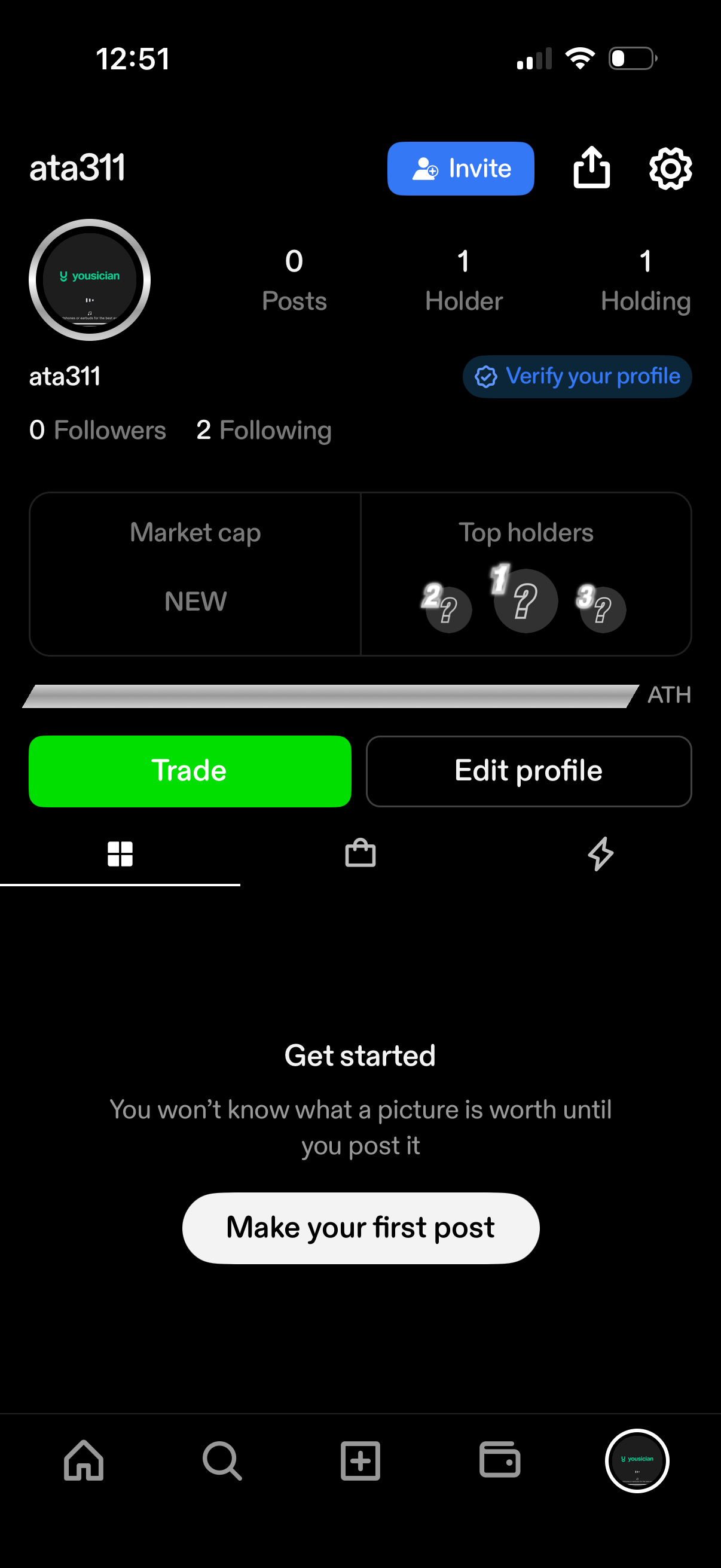
Task: Open the Search icon in bottom navigation
Action: click(x=222, y=1462)
